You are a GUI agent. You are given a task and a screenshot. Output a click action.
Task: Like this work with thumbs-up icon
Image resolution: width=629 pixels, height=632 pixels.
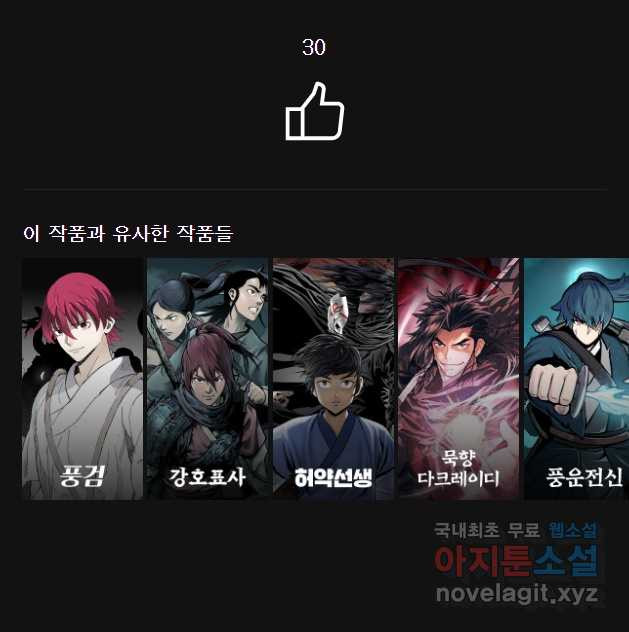tap(314, 112)
